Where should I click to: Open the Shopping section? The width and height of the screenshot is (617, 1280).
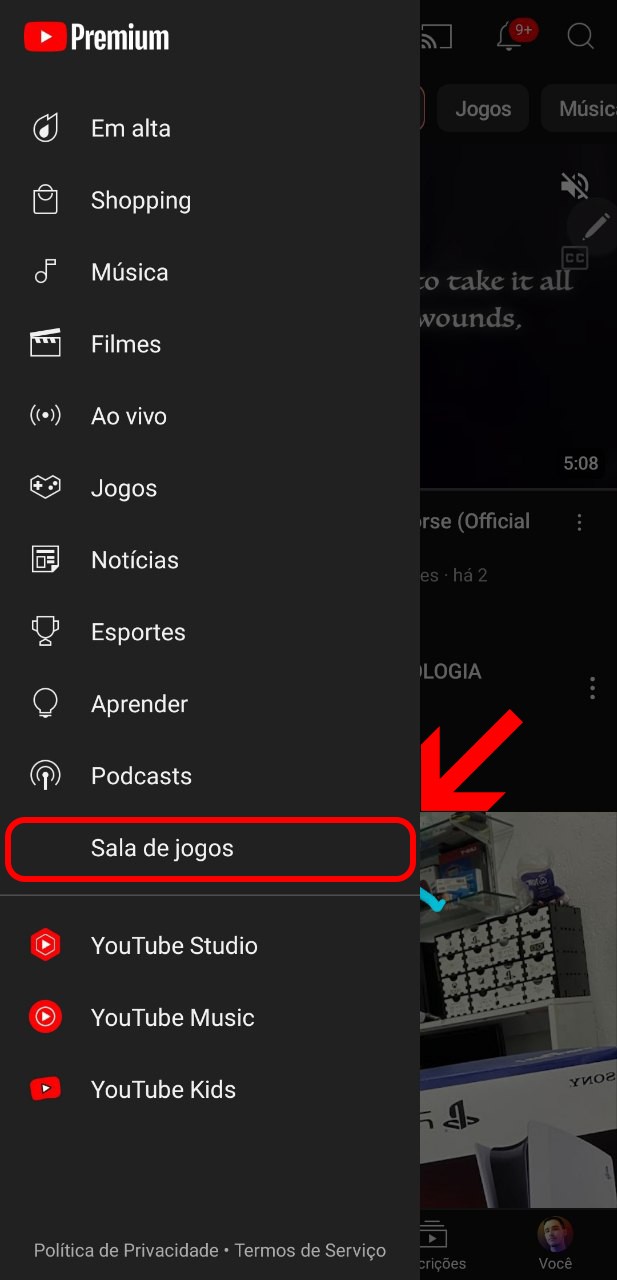point(210,200)
